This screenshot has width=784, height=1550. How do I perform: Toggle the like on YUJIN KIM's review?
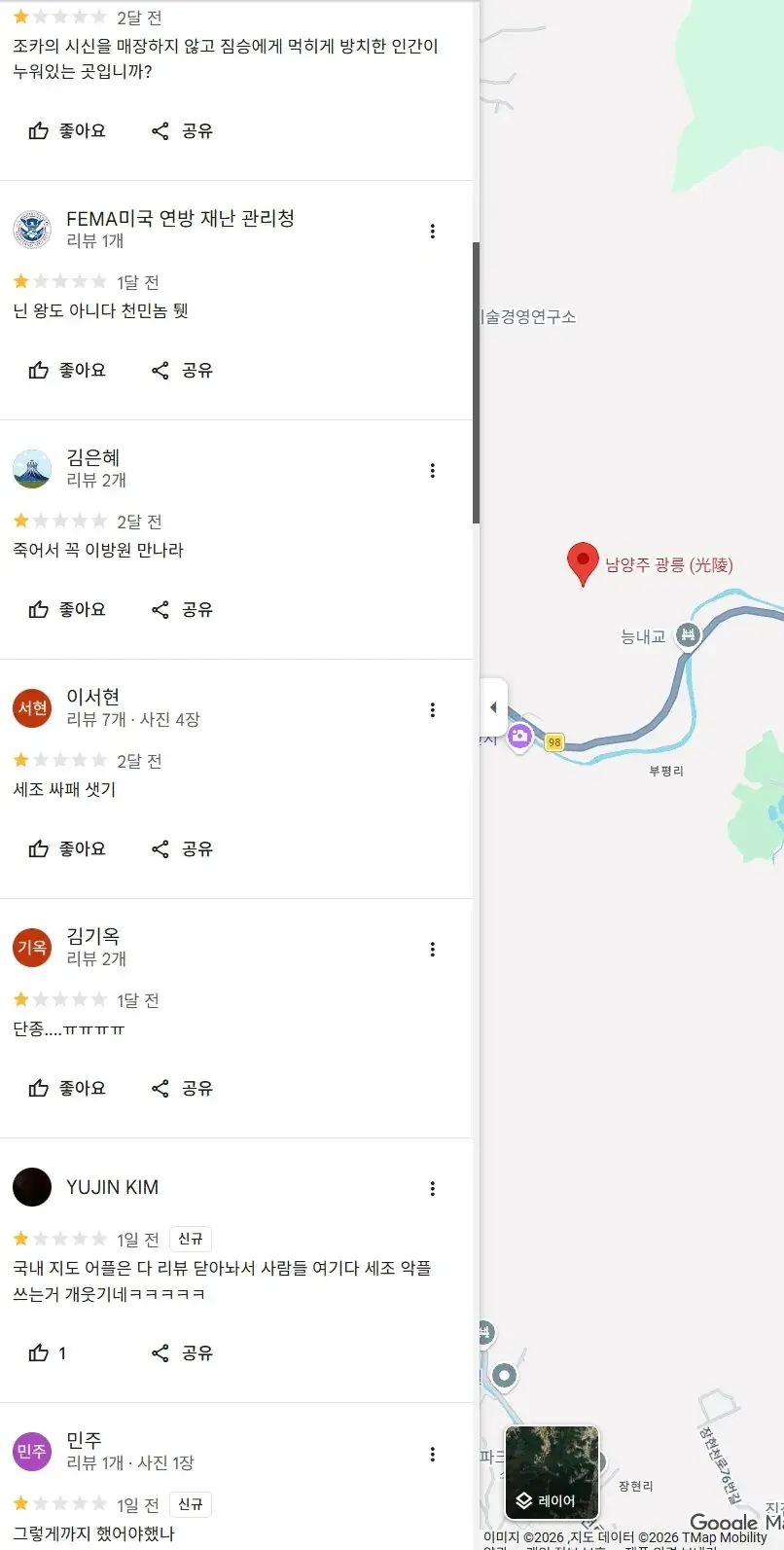coord(43,1352)
